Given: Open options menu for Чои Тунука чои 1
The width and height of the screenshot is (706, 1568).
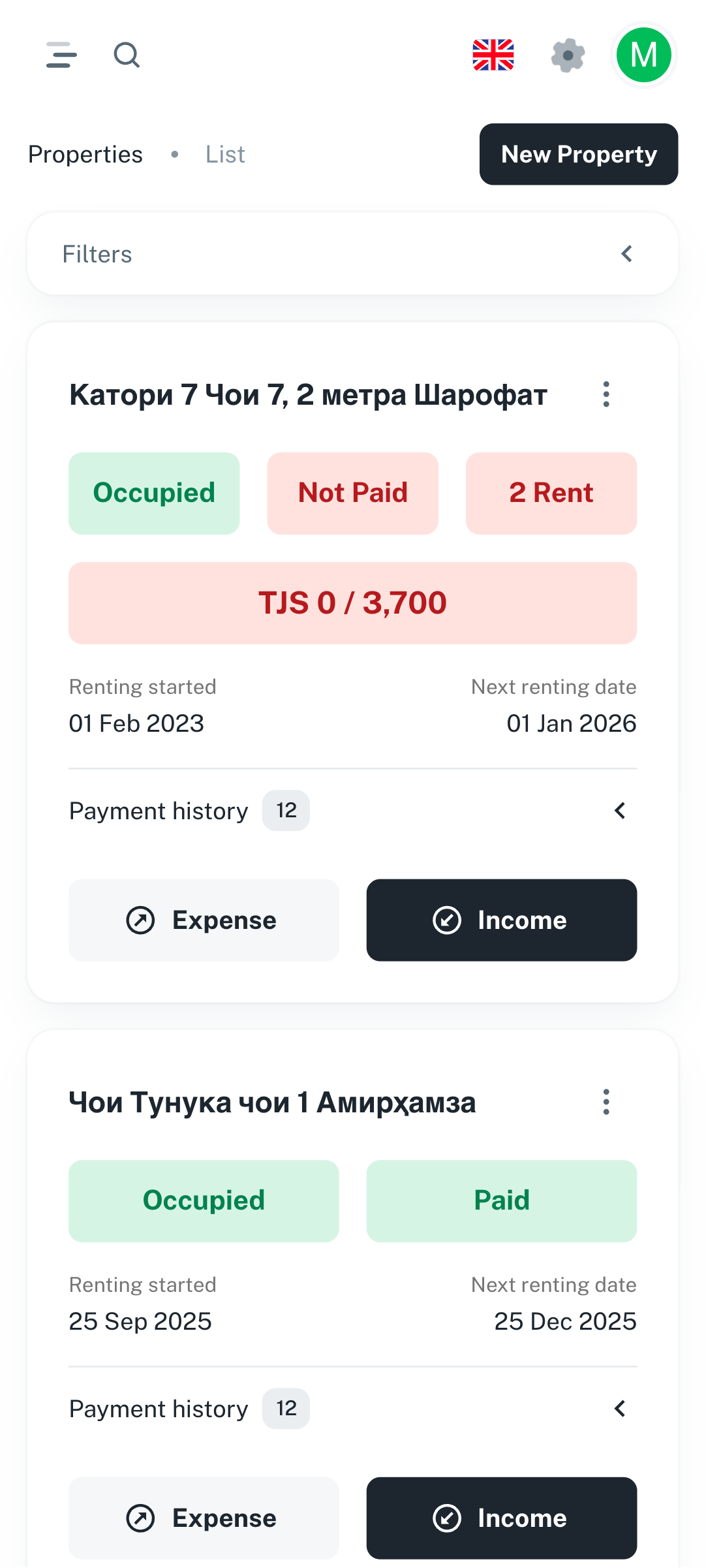Looking at the screenshot, I should click(606, 1102).
